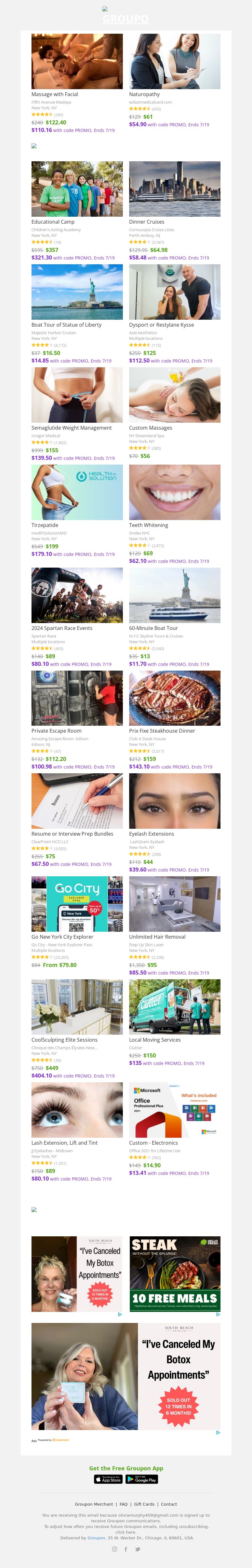View the Semaglutide Weight Management deal

pos(77,395)
